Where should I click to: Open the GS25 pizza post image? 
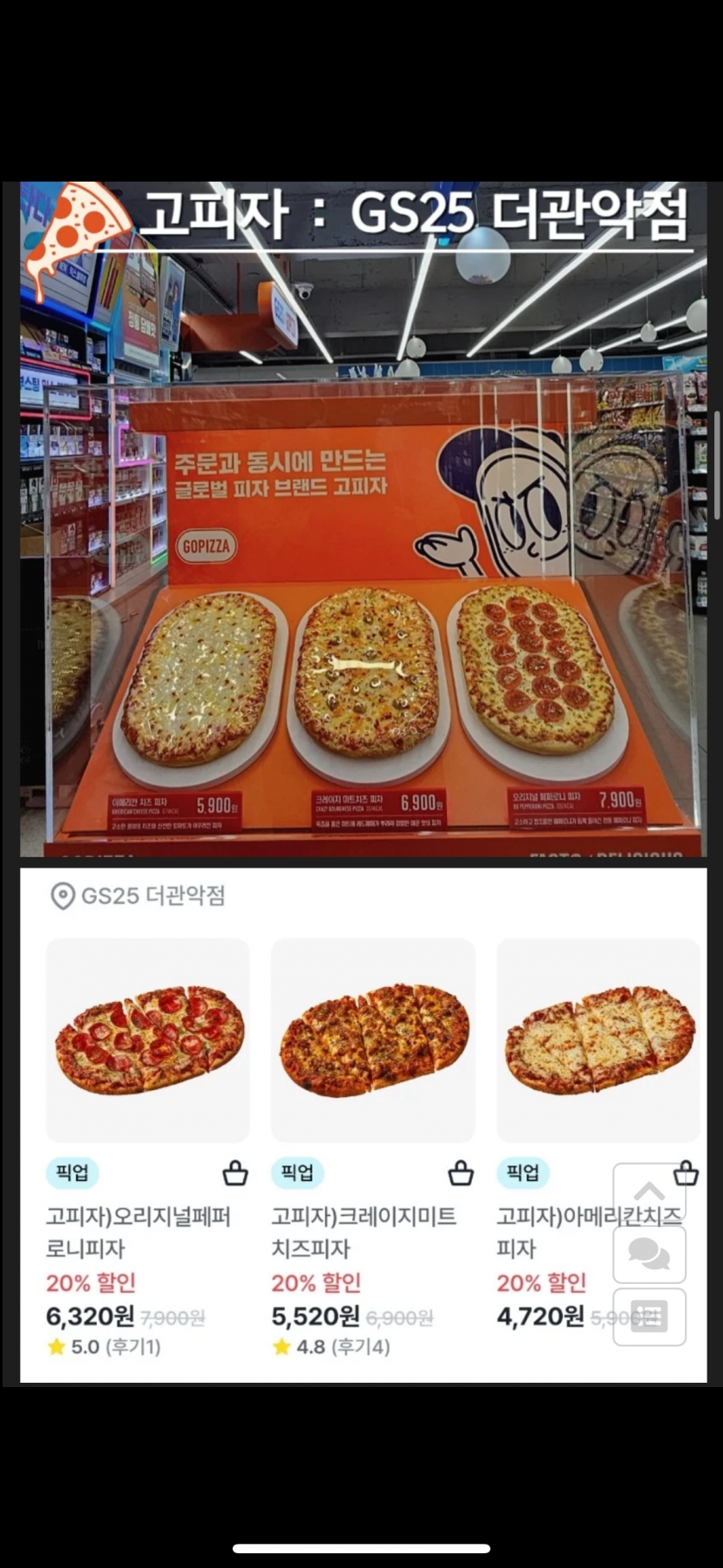click(x=363, y=519)
